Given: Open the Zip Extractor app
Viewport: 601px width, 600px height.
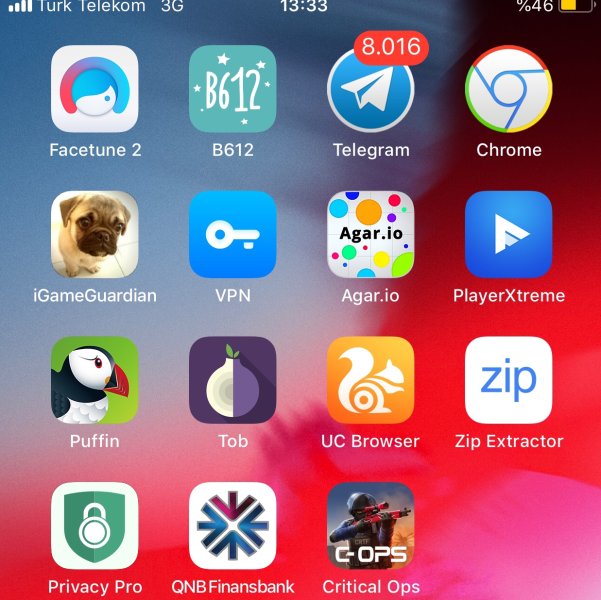Looking at the screenshot, I should click(x=509, y=381).
